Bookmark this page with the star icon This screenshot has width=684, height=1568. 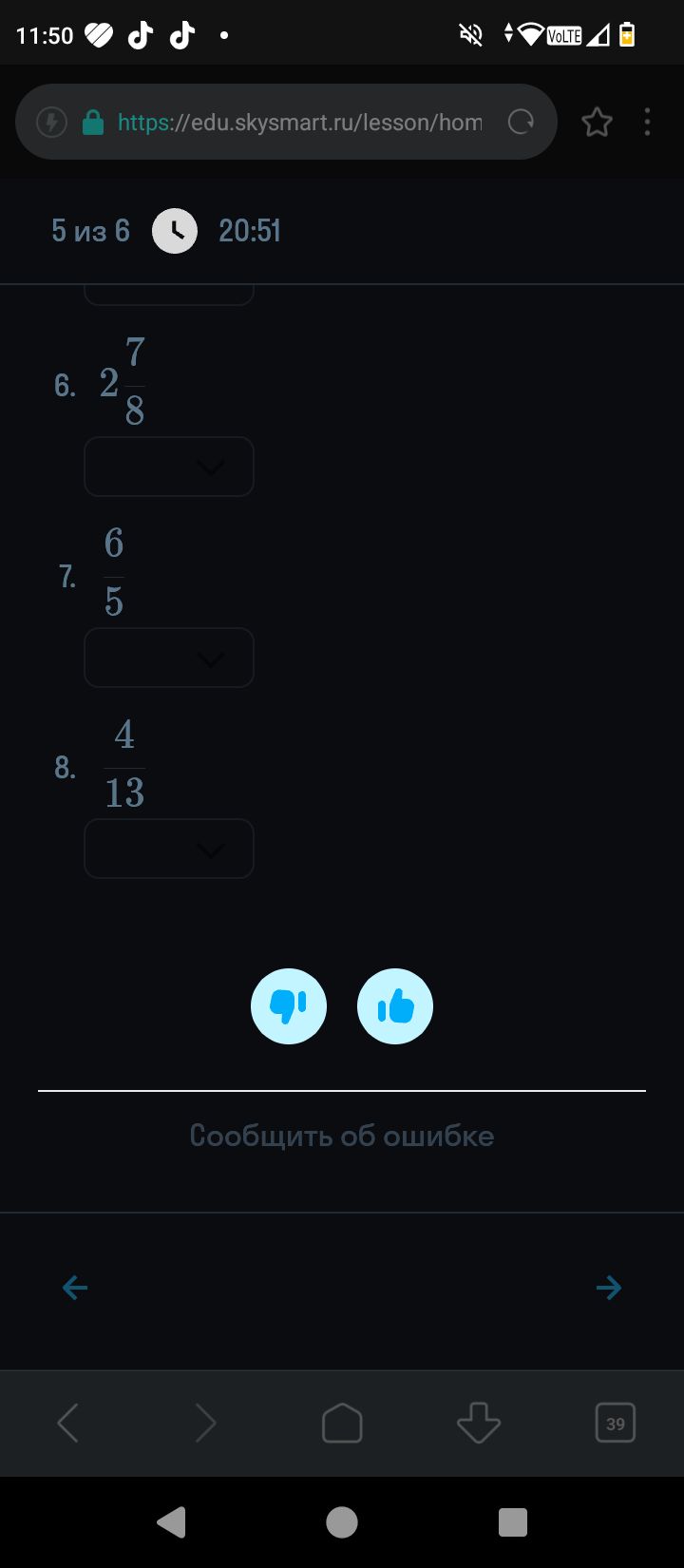pos(597,122)
